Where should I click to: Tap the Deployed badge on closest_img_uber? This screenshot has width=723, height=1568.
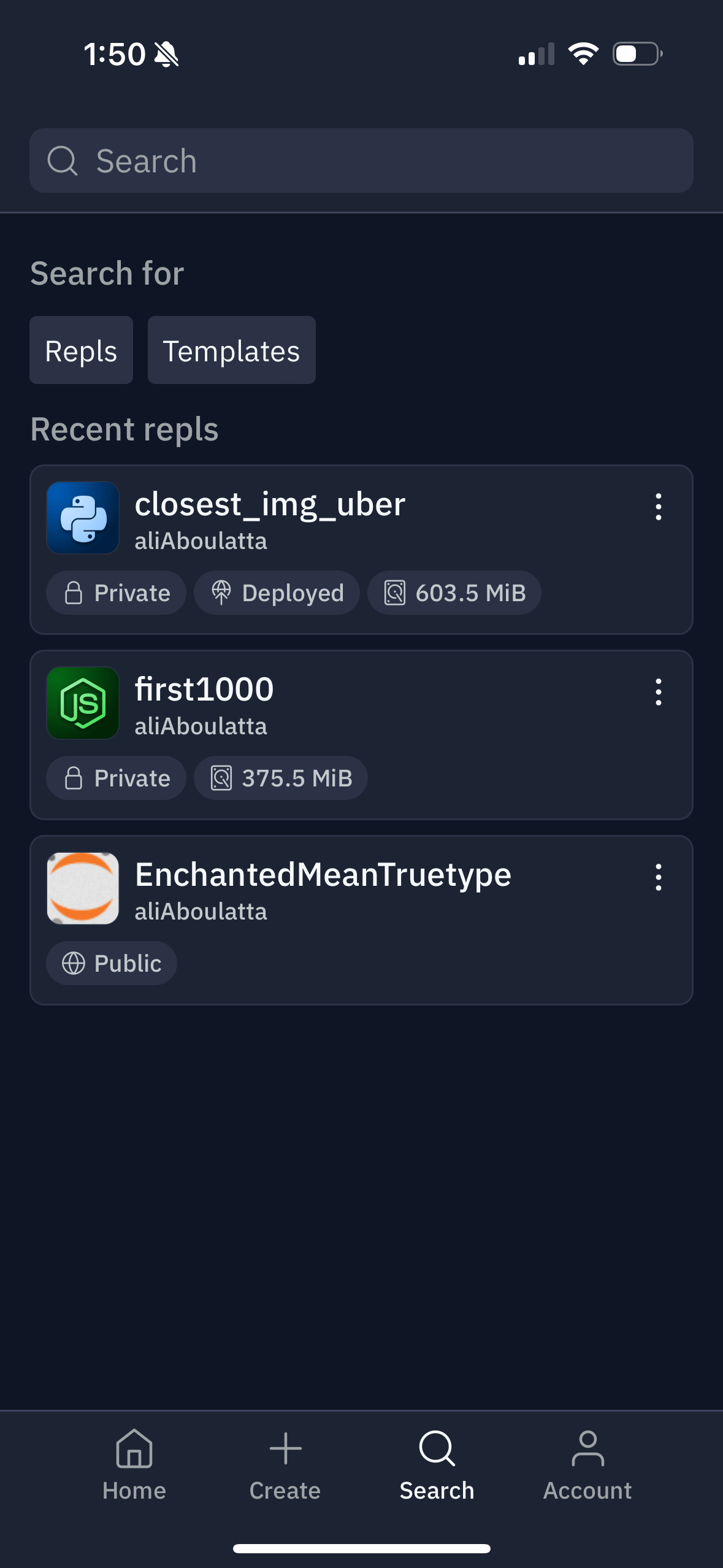pyautogui.click(x=277, y=593)
